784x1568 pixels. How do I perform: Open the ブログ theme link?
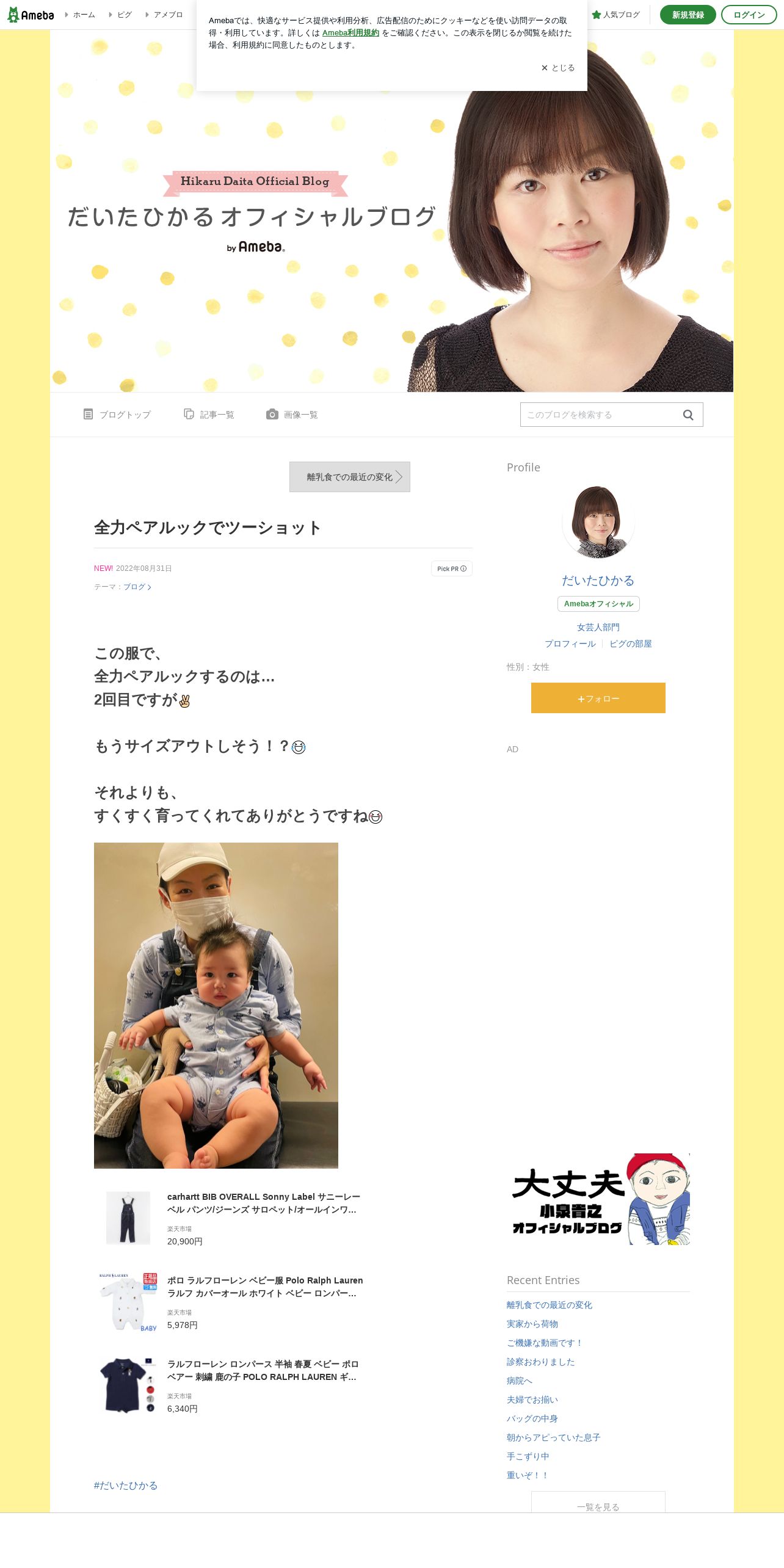pos(137,587)
